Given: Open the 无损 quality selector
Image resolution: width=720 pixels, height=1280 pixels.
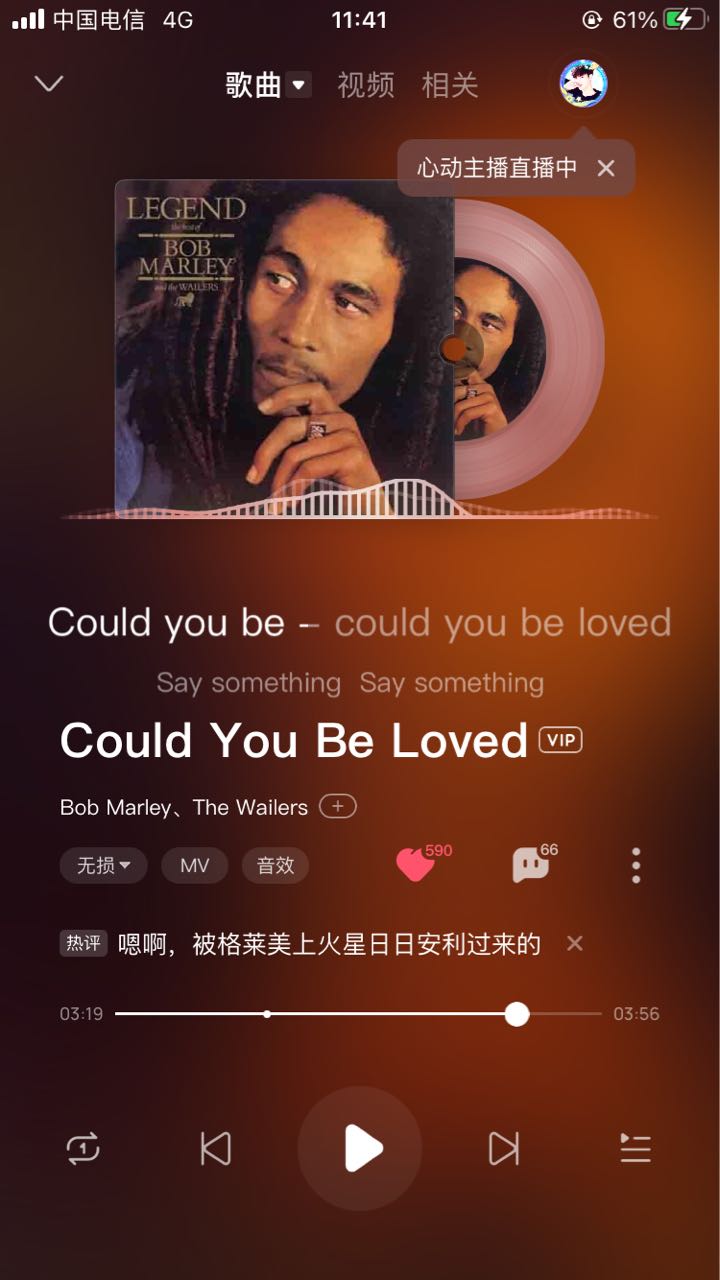Looking at the screenshot, I should [103, 865].
